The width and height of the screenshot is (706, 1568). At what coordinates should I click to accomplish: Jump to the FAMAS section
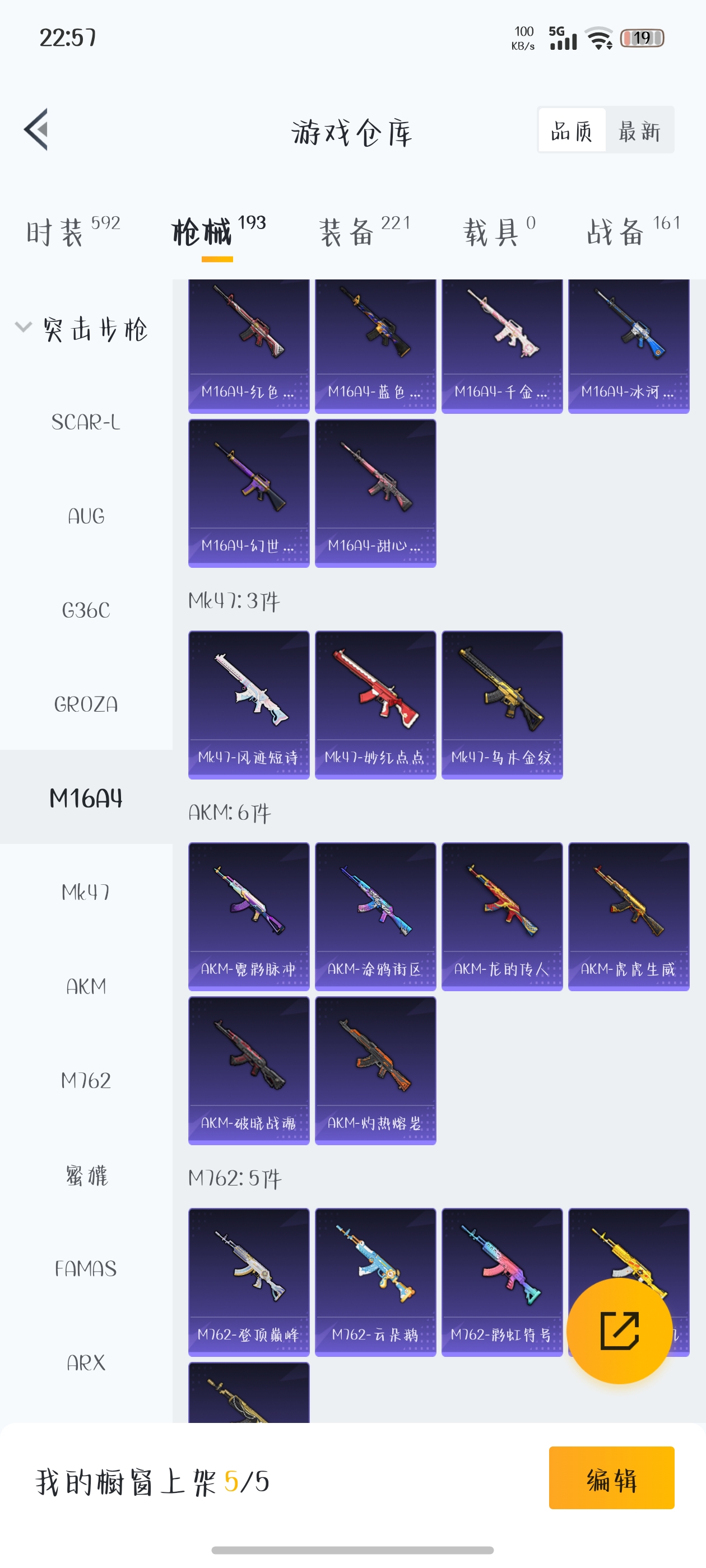click(85, 1268)
